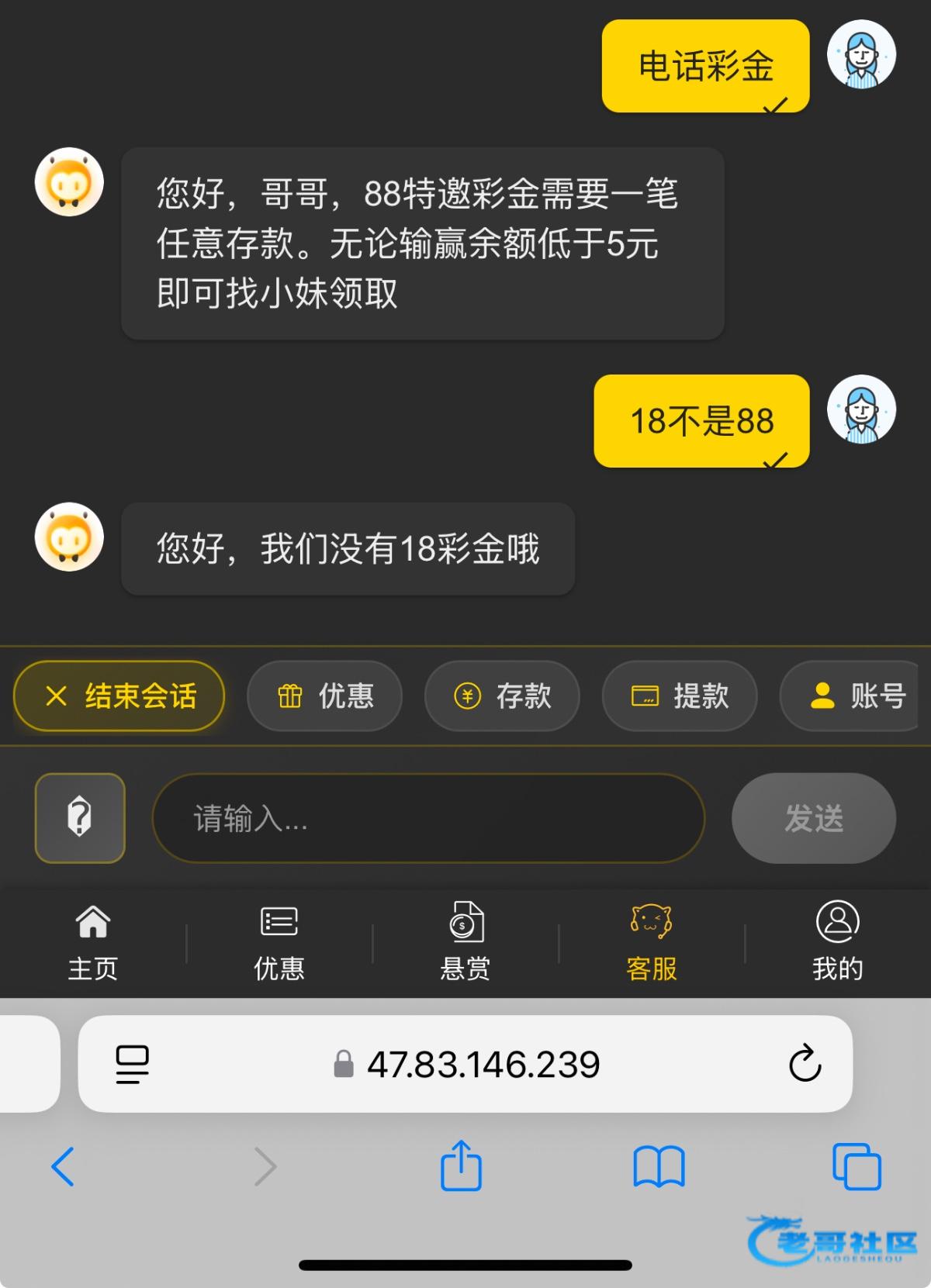The width and height of the screenshot is (931, 1288).
Task: Open Safari's page settings menu icon
Action: tap(132, 1064)
